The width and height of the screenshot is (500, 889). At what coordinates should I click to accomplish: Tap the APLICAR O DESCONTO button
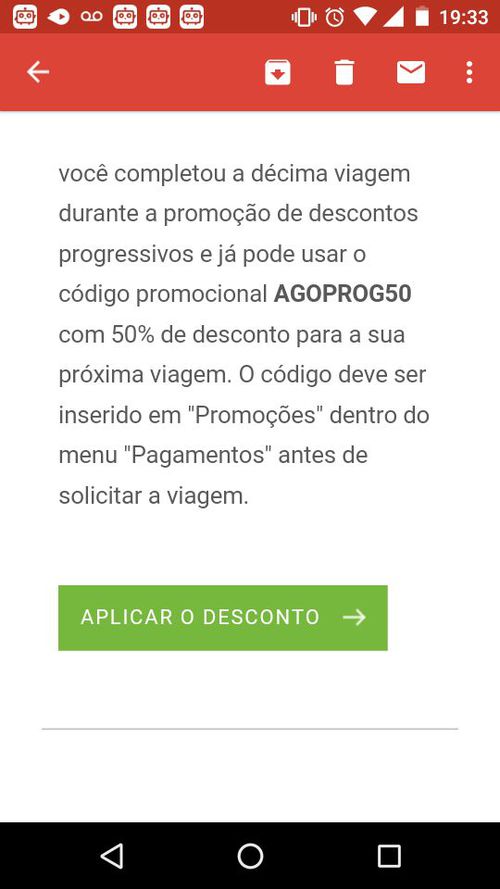coord(223,617)
